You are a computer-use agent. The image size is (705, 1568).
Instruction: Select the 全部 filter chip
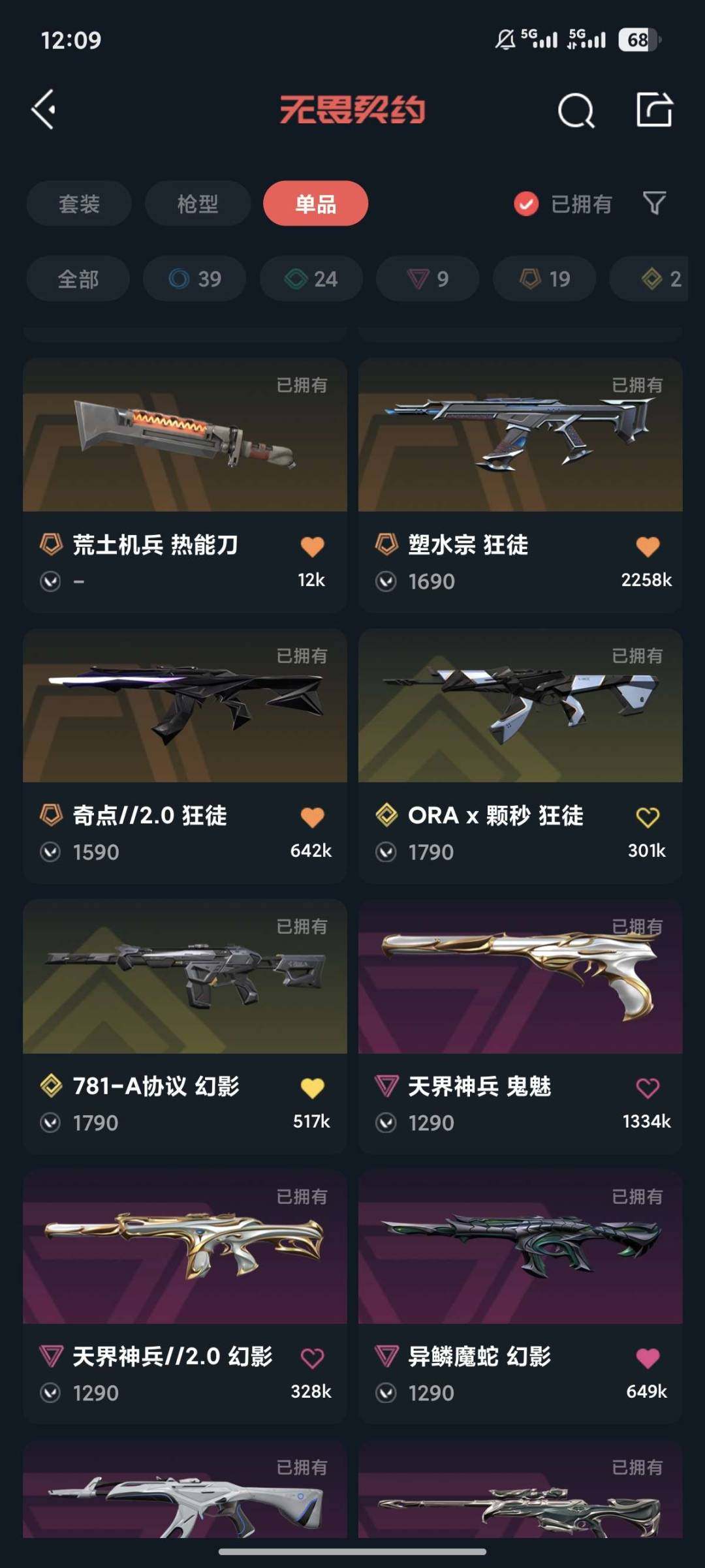coord(78,279)
